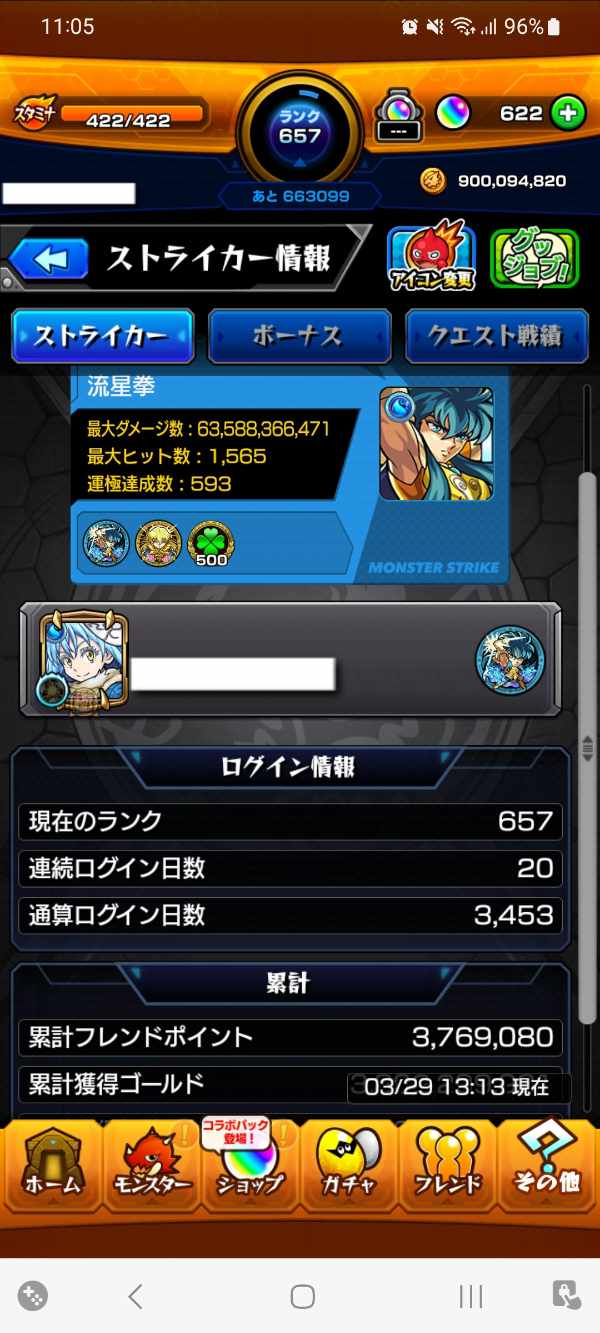Switch to the クエスト戦績 tab

pyautogui.click(x=497, y=336)
